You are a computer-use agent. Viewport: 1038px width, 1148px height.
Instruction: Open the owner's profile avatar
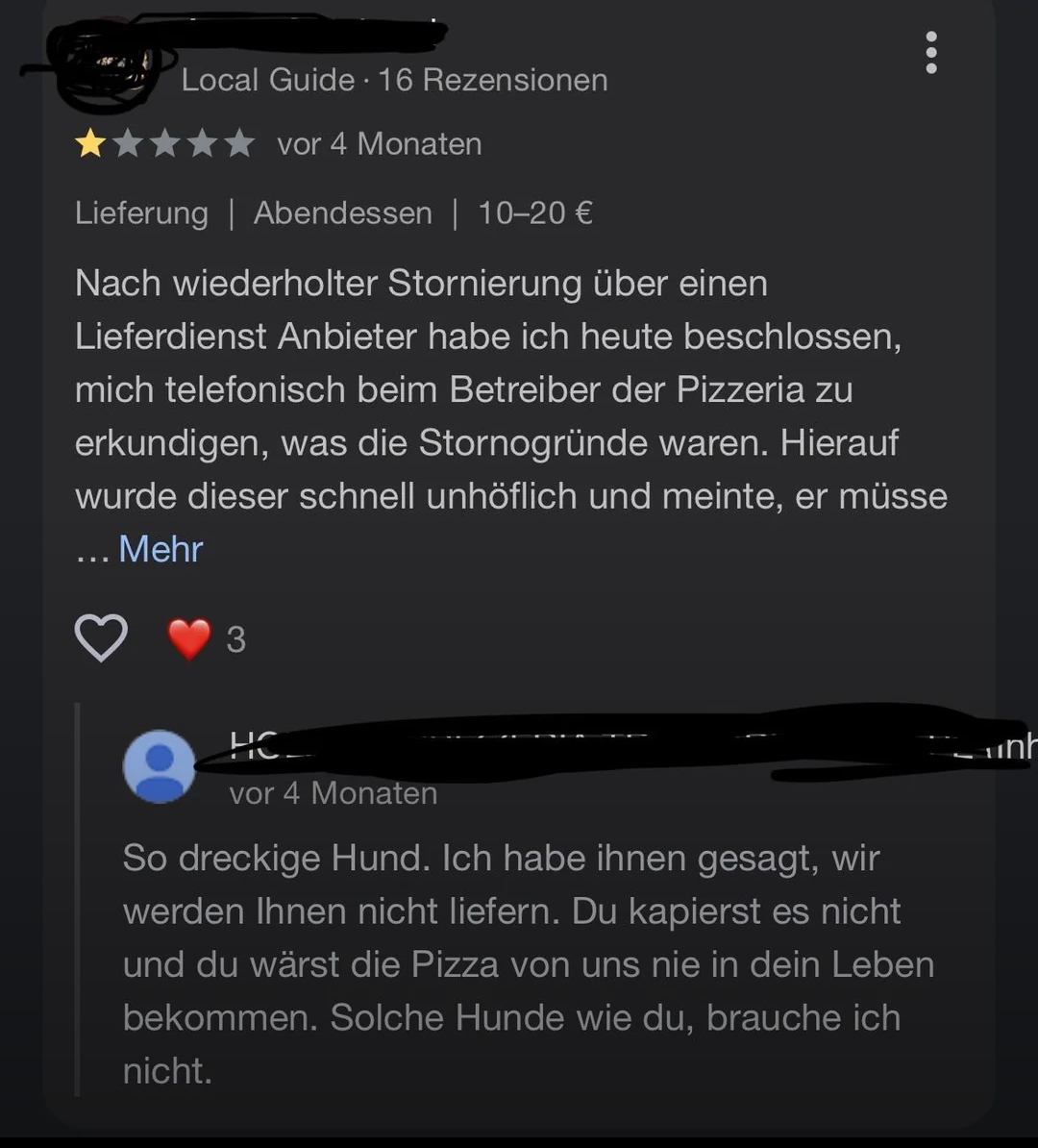[x=160, y=766]
